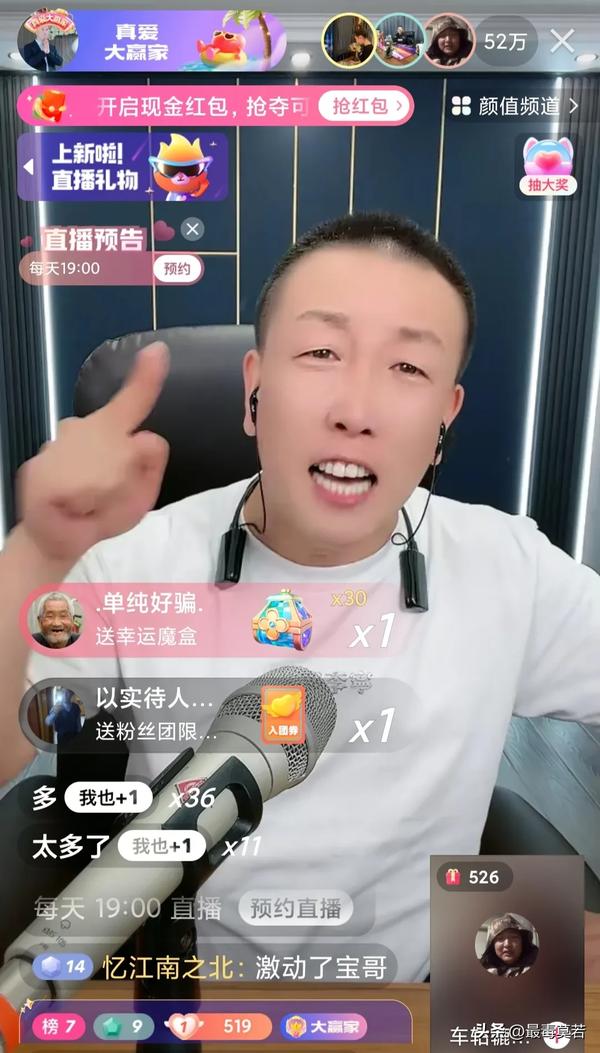Open .单纯好骗.'s gift sender avatar
The width and height of the screenshot is (600, 1053).
(x=56, y=620)
